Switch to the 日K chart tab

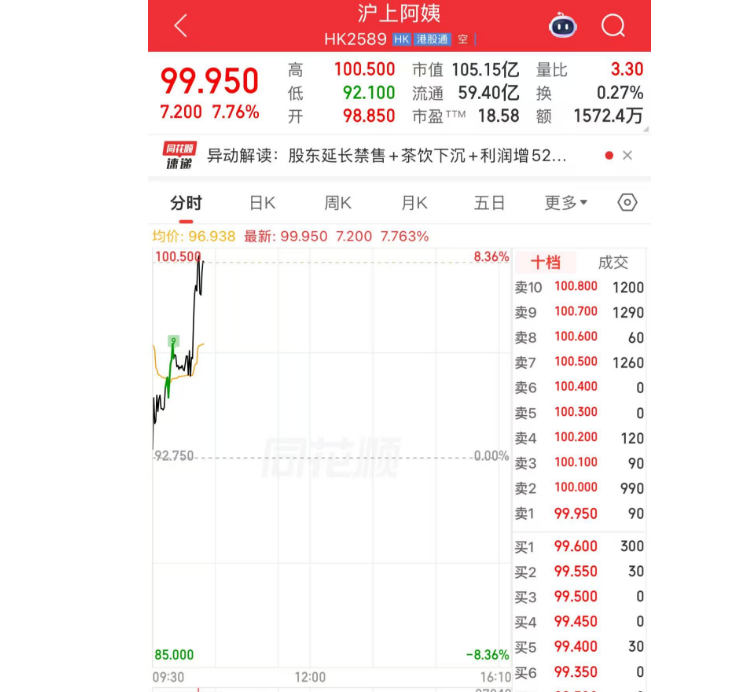click(x=262, y=203)
